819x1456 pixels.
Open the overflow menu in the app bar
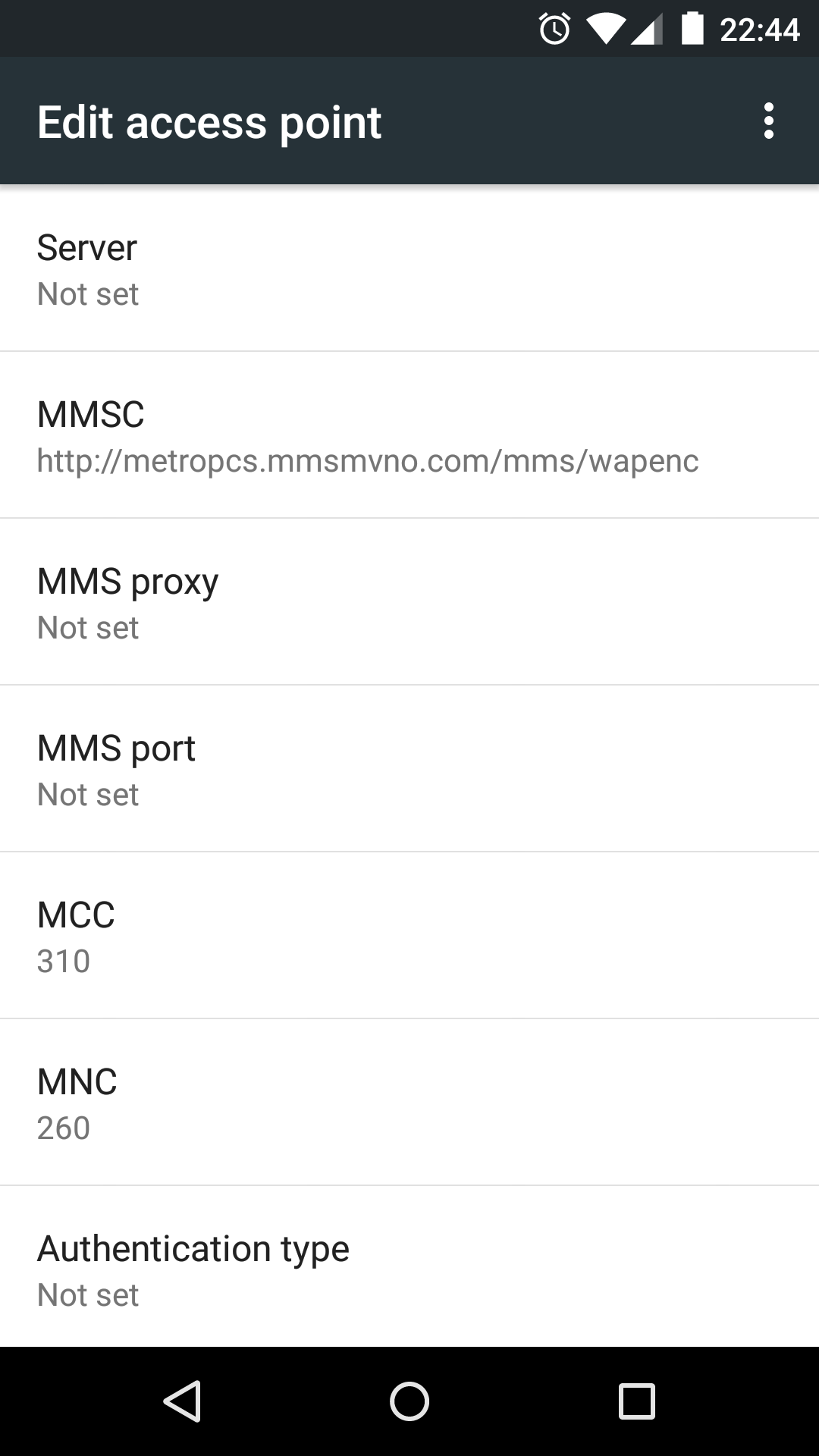point(768,121)
